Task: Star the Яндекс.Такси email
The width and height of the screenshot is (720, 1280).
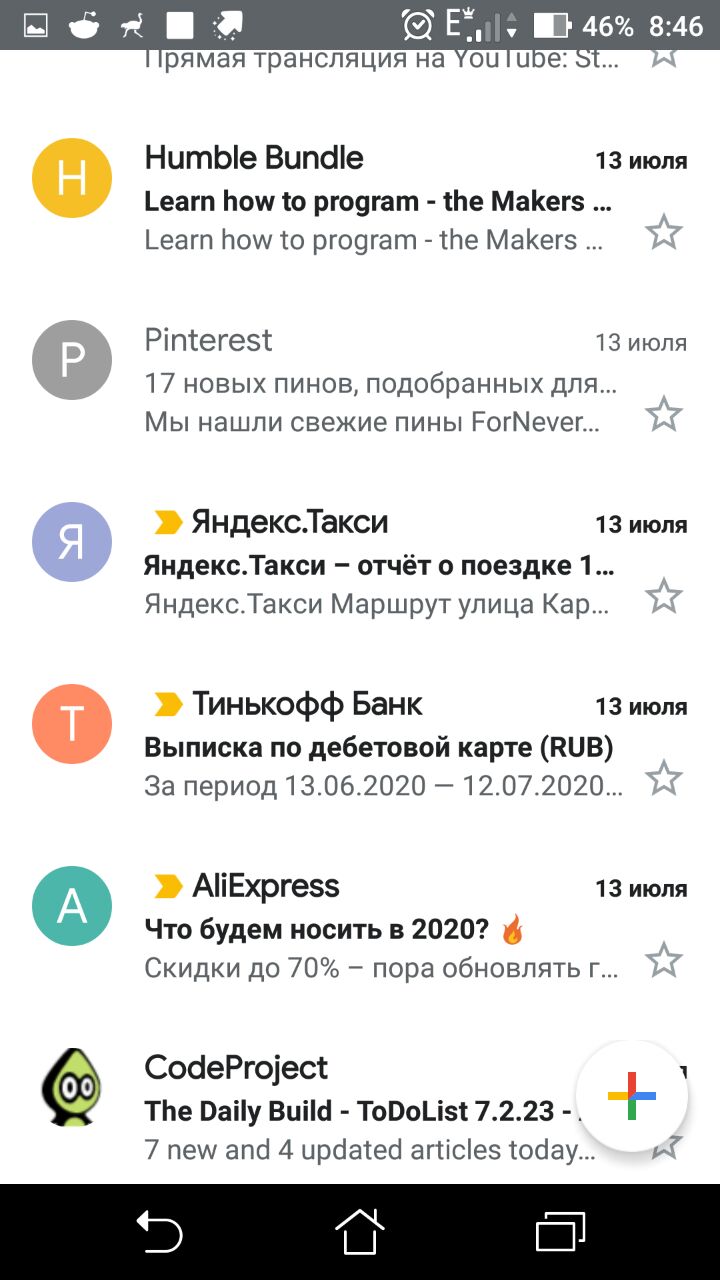Action: [x=663, y=597]
